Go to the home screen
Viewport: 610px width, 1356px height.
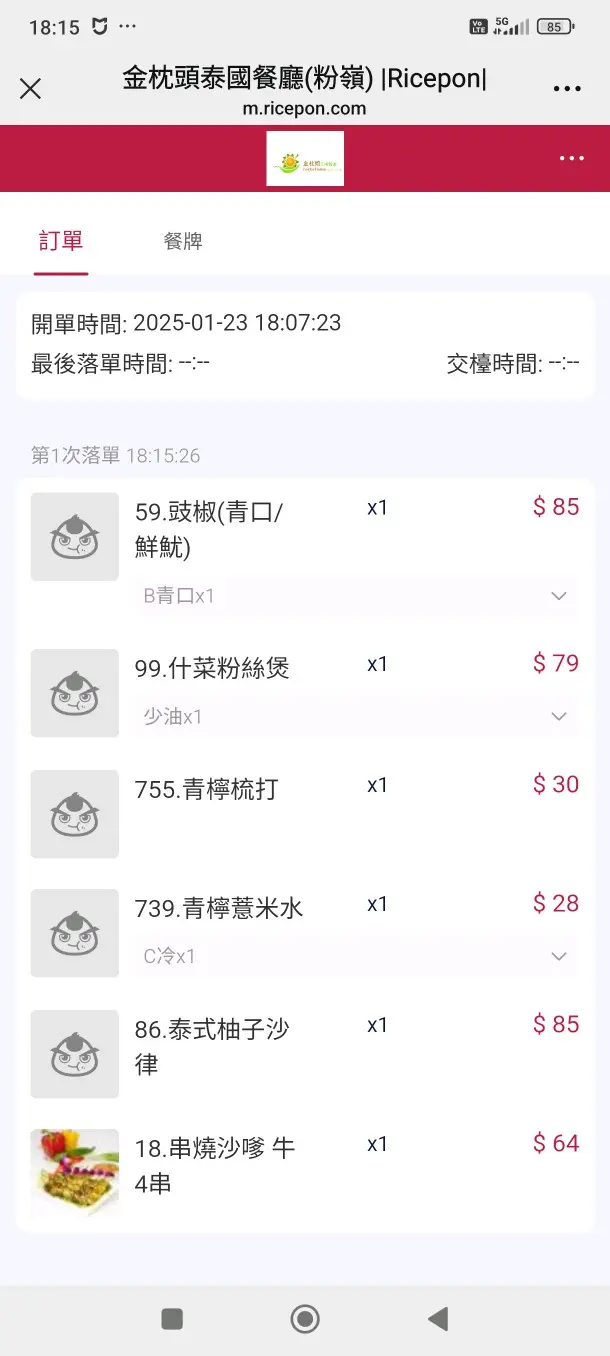(x=305, y=1319)
